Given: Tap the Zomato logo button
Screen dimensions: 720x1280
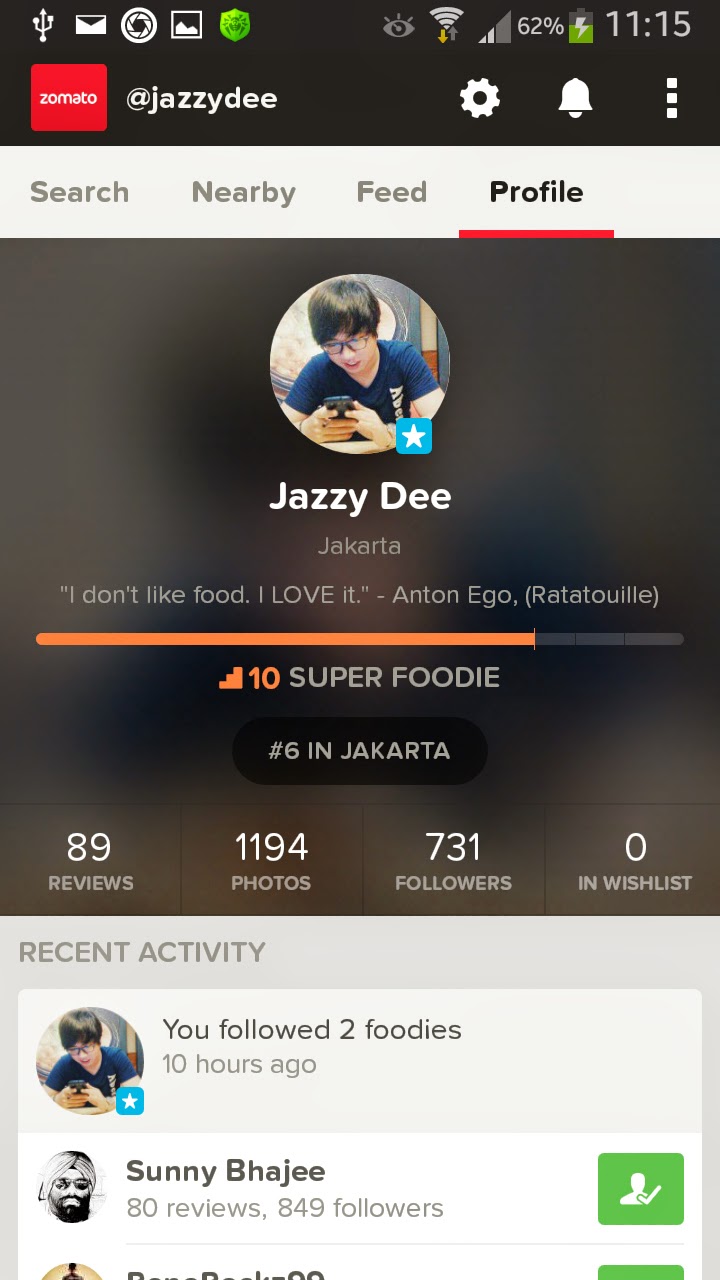Looking at the screenshot, I should (69, 98).
